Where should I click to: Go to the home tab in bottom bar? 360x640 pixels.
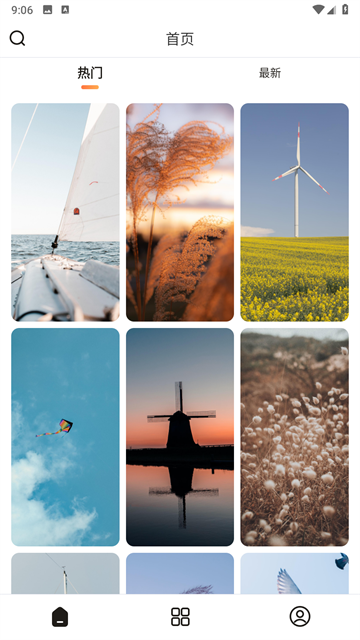tap(60, 616)
